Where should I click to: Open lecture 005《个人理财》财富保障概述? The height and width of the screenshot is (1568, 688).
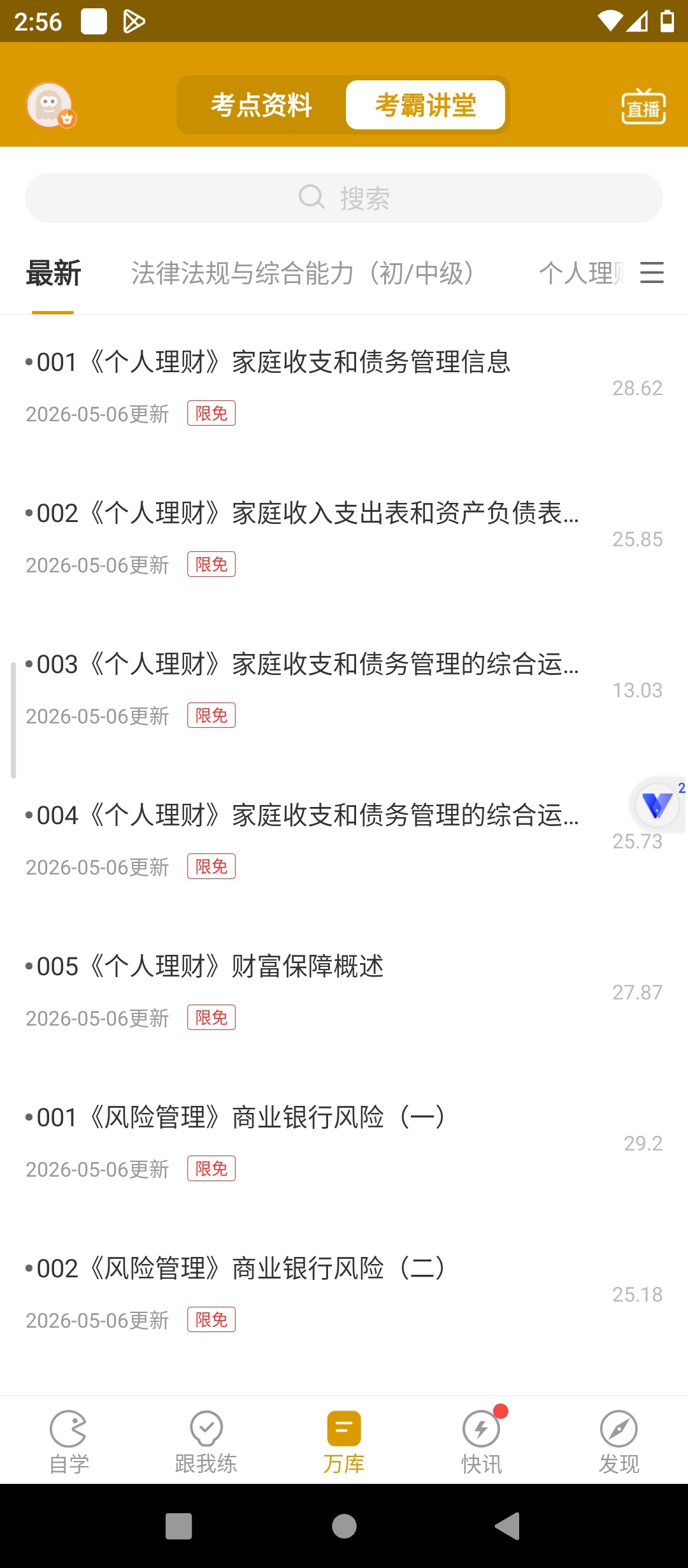pos(344,992)
